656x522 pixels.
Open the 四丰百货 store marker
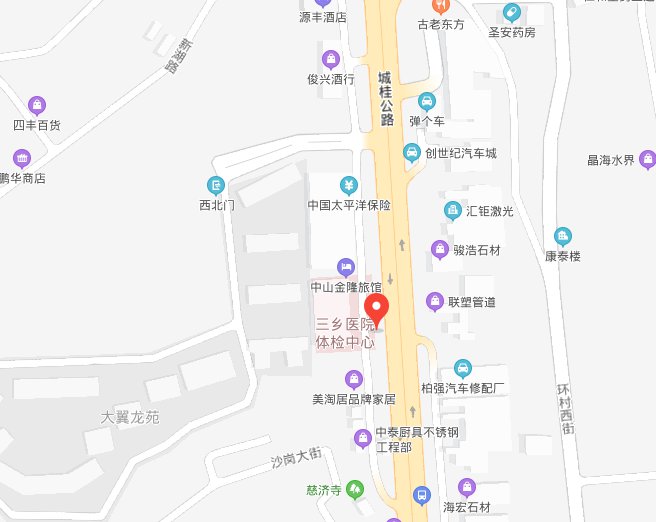pos(37,105)
